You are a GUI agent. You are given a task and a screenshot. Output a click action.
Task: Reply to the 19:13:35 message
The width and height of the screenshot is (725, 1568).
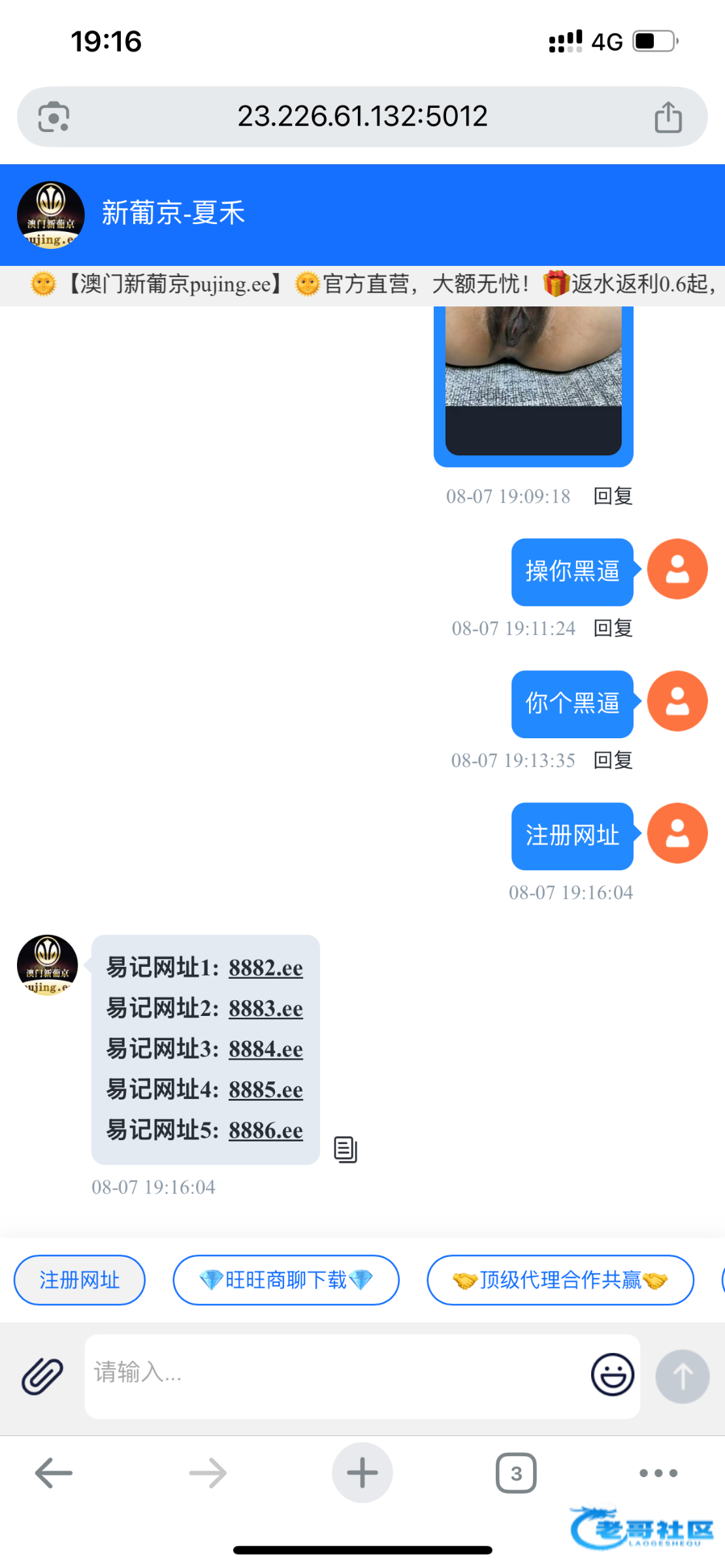[613, 760]
